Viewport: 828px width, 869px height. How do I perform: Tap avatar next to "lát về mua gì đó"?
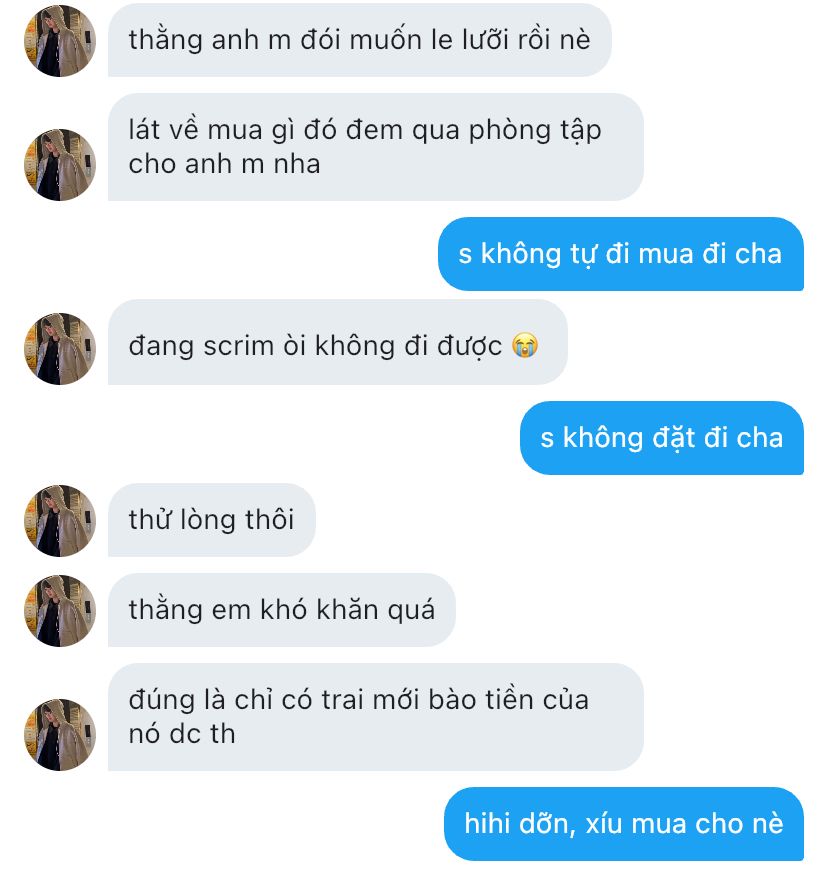60,165
